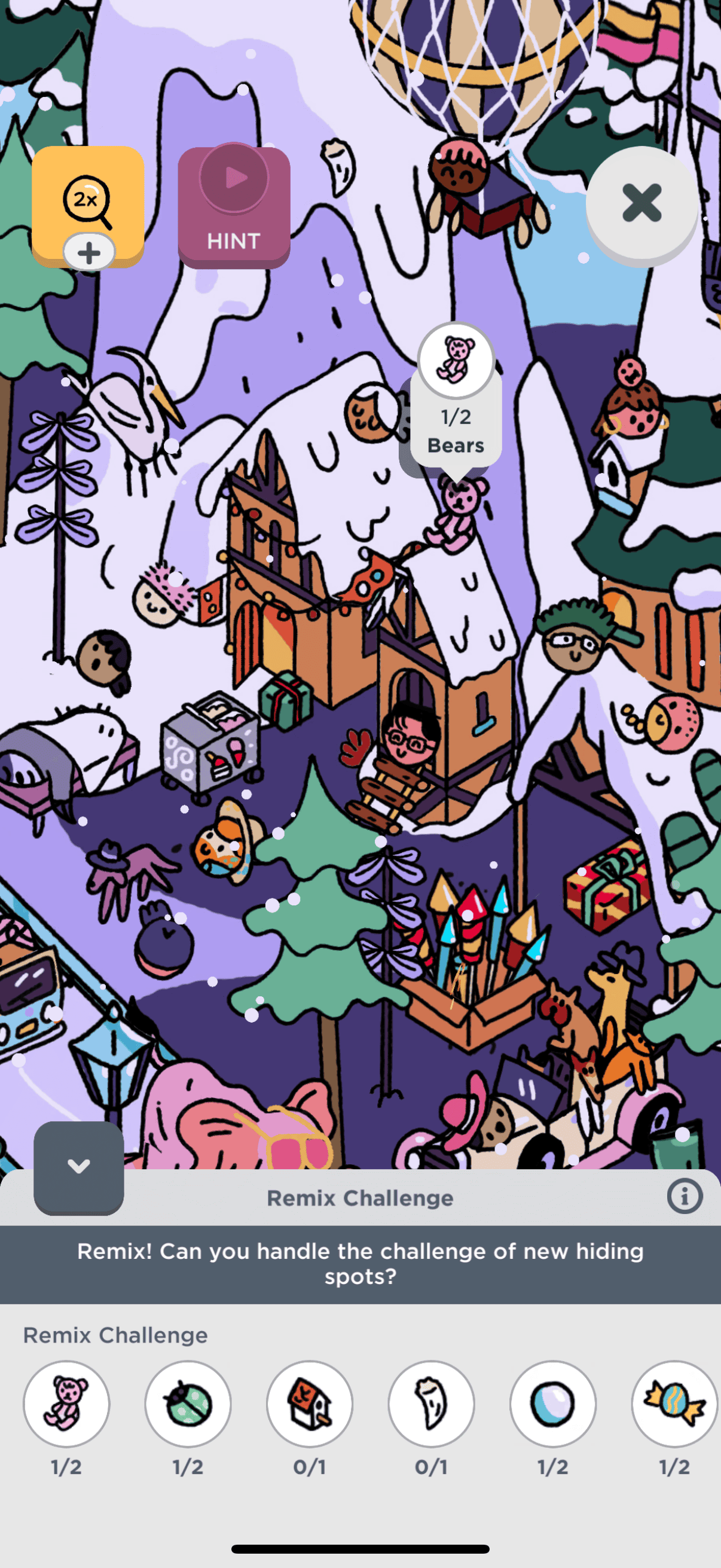
Task: Select the pink bear target item
Action: (x=66, y=1404)
